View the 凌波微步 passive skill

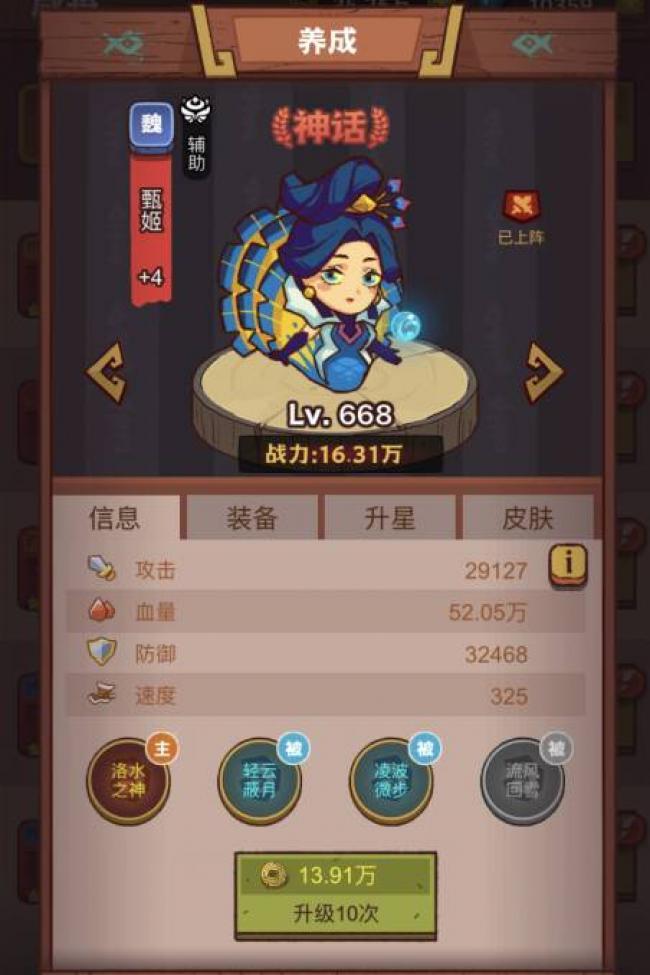[x=390, y=780]
